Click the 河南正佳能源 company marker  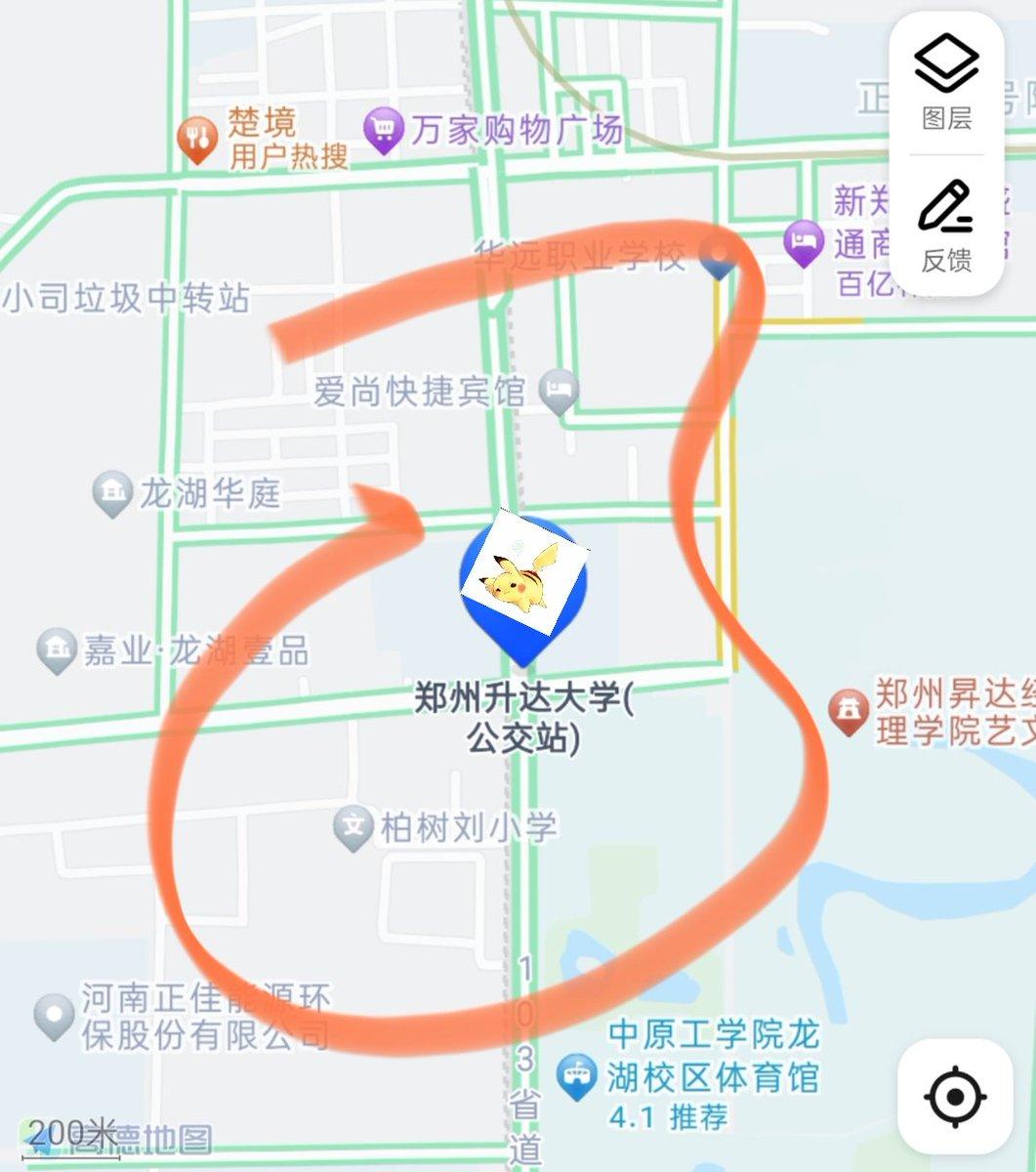52,1012
